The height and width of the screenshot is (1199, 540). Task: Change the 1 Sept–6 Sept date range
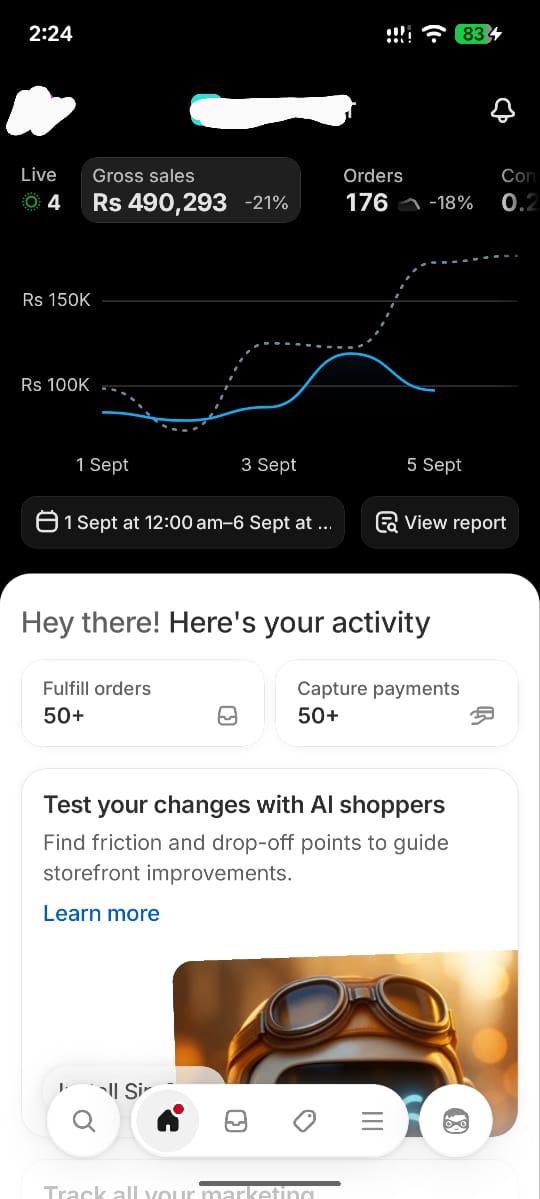(x=183, y=522)
